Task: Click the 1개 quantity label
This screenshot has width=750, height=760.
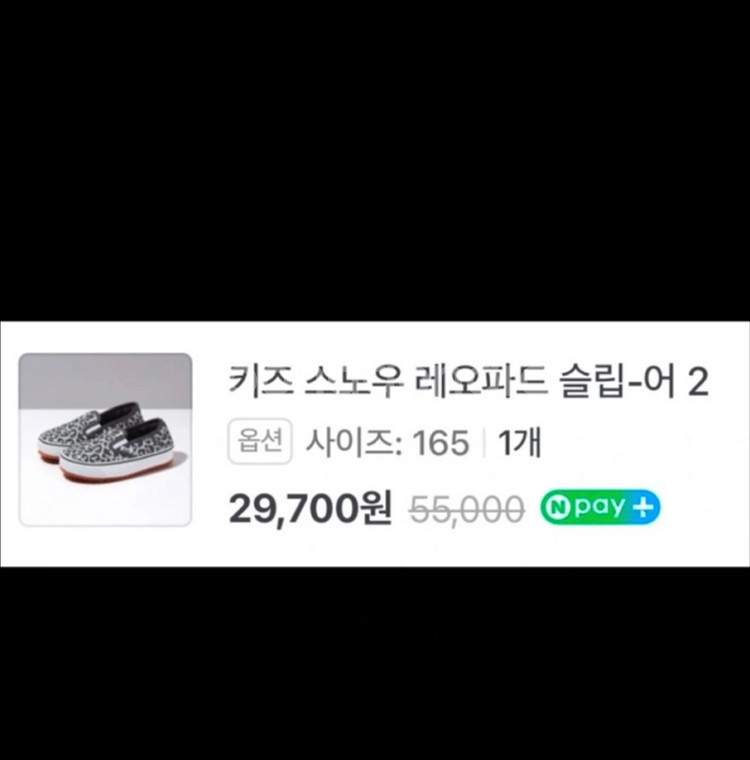Action: click(x=521, y=441)
